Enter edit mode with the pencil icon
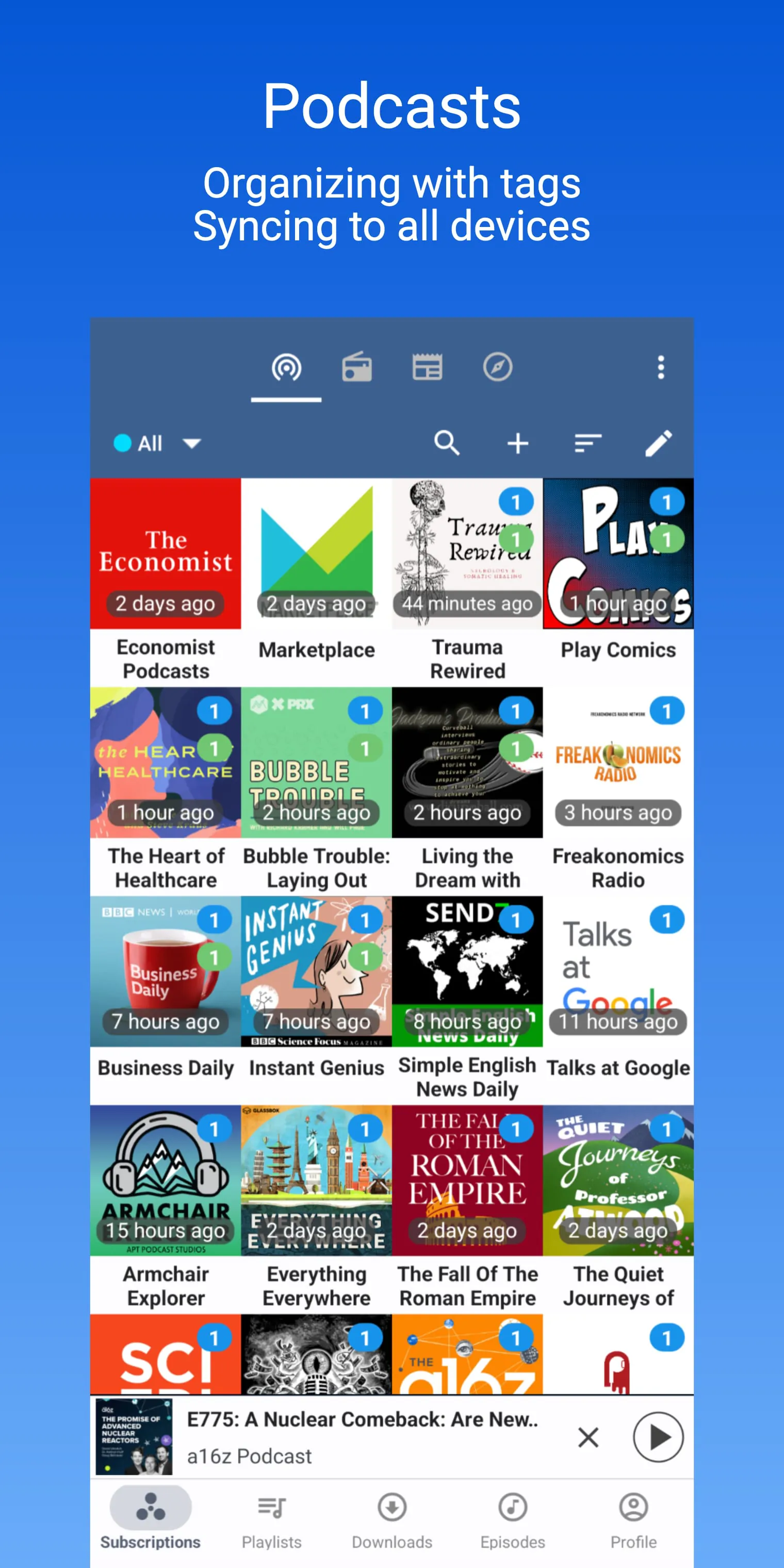The width and height of the screenshot is (784, 1568). click(659, 443)
